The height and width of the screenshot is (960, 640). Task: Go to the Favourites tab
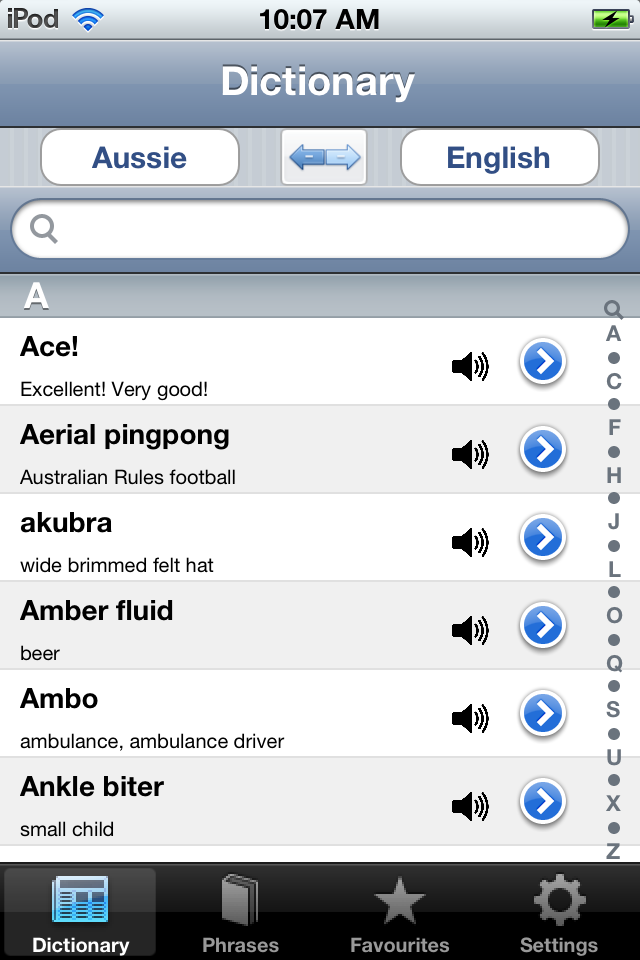pos(400,914)
